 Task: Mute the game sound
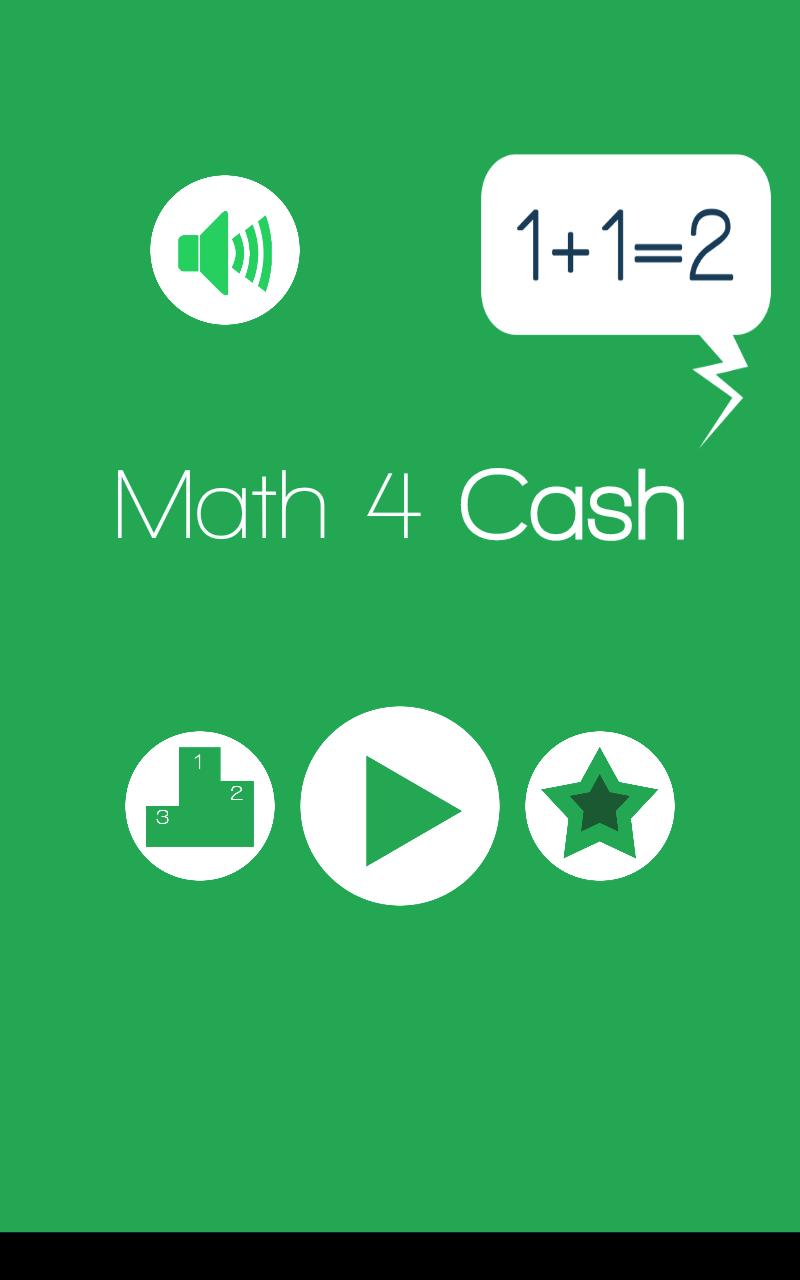tap(225, 250)
